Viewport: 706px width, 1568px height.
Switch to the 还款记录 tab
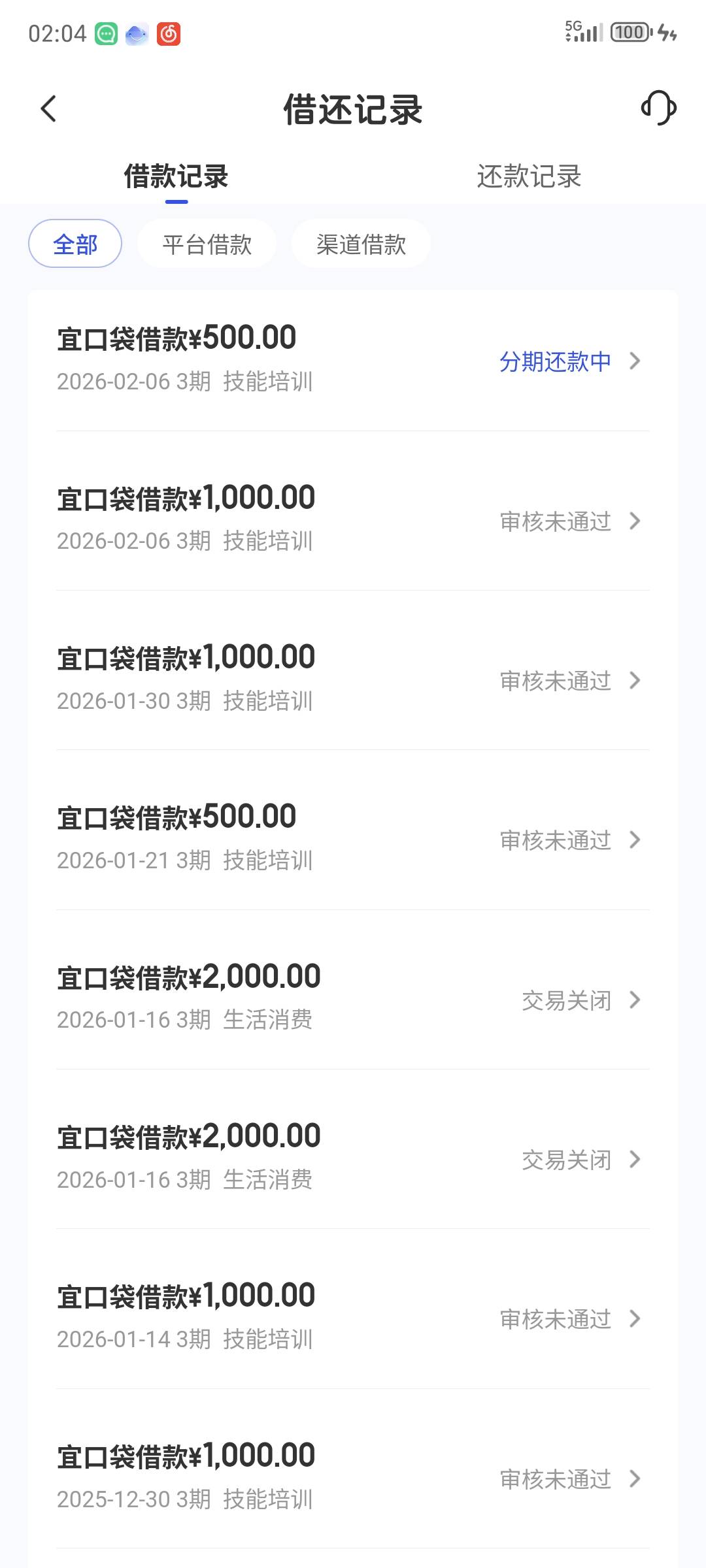529,176
